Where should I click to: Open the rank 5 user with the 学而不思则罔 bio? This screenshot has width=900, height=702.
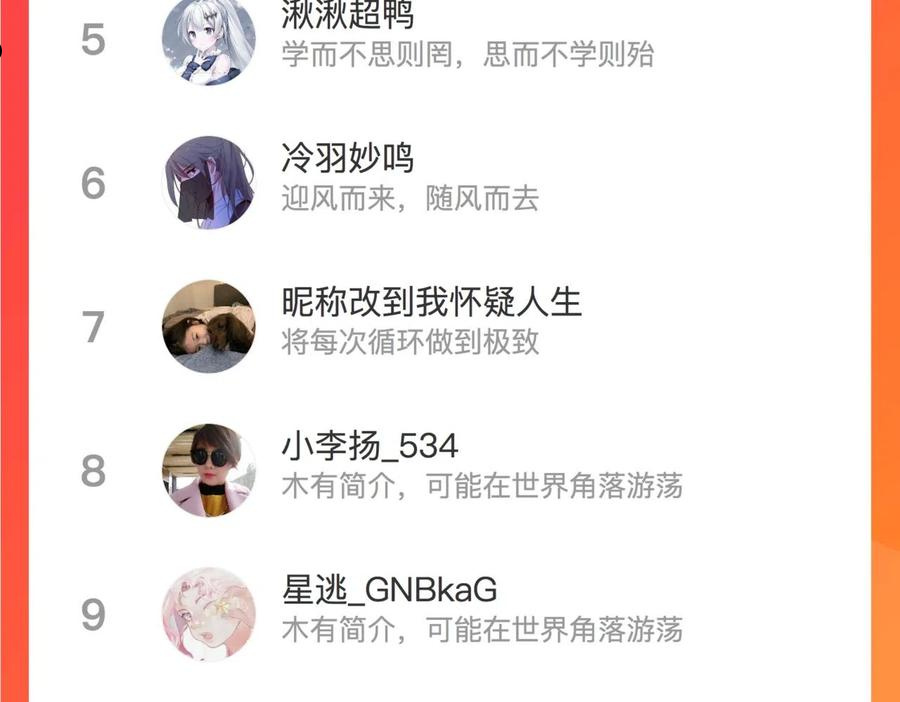[x=449, y=39]
